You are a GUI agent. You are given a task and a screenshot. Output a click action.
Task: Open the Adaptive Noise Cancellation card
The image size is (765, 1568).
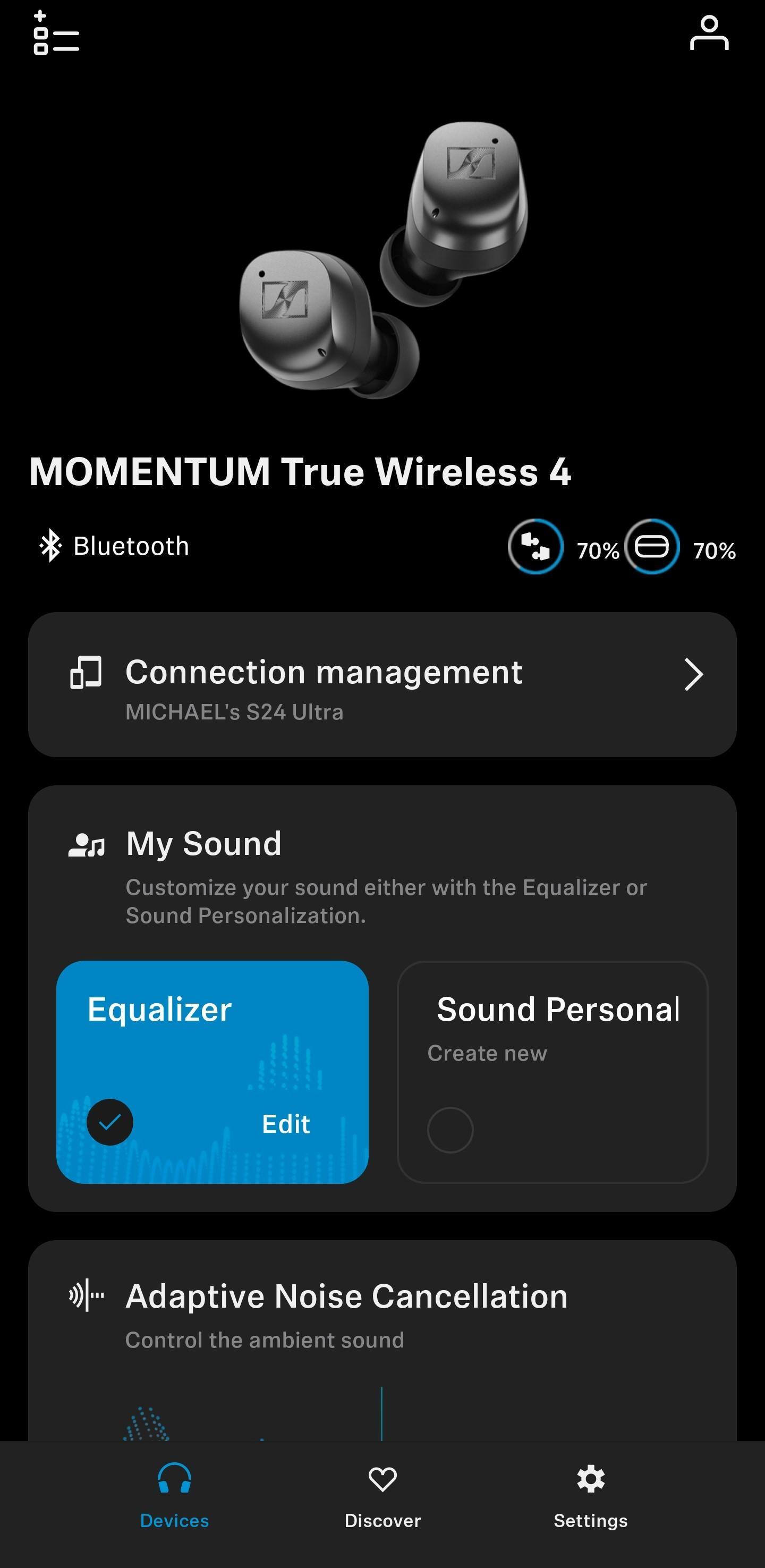tap(382, 1315)
